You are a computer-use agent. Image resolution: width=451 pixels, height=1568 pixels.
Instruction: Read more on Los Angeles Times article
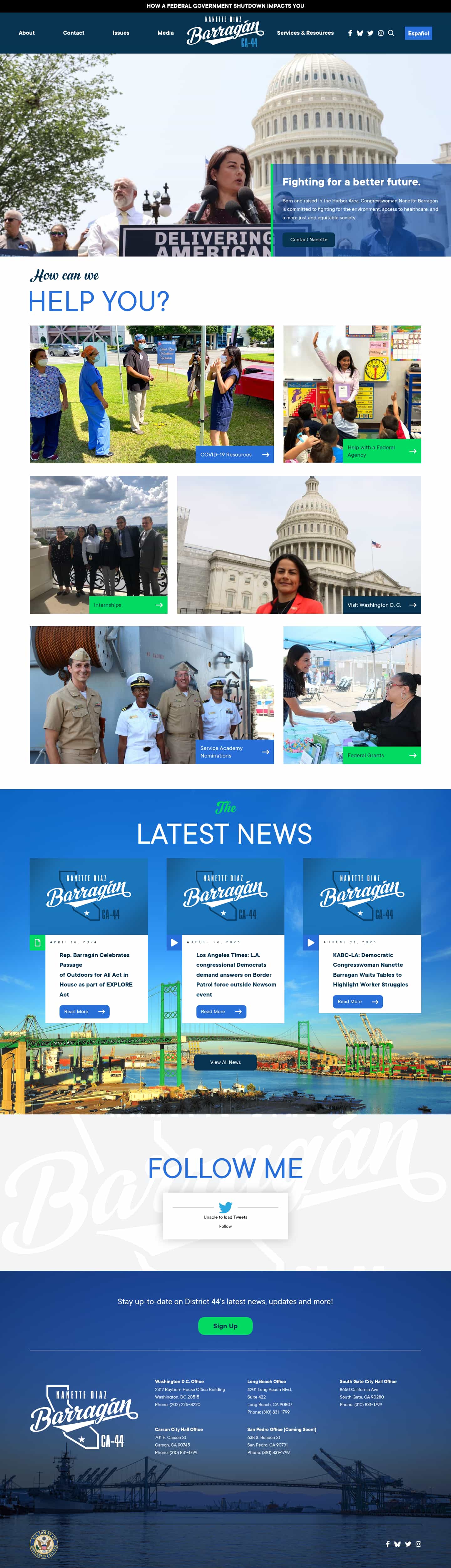coord(221,1012)
